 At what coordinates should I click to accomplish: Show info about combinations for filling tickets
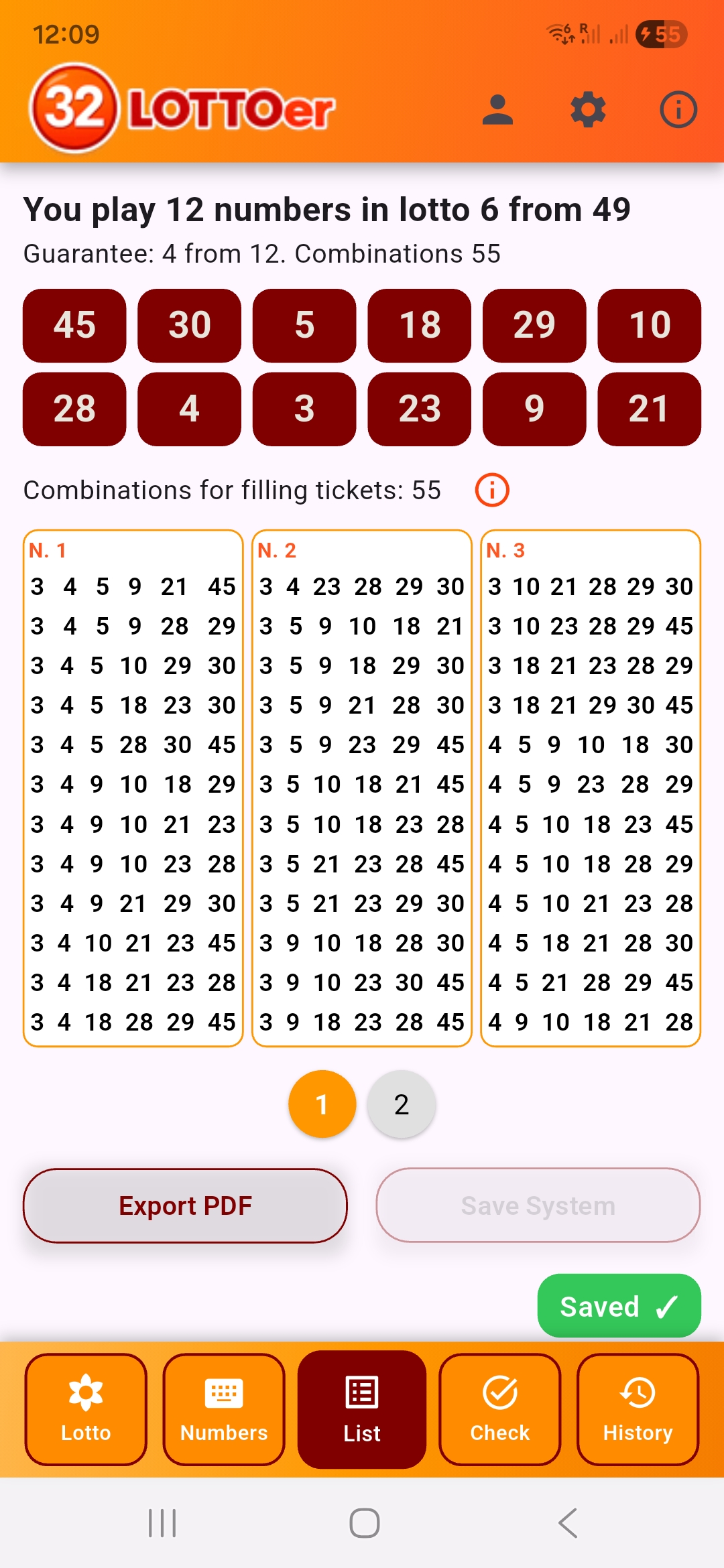[492, 490]
